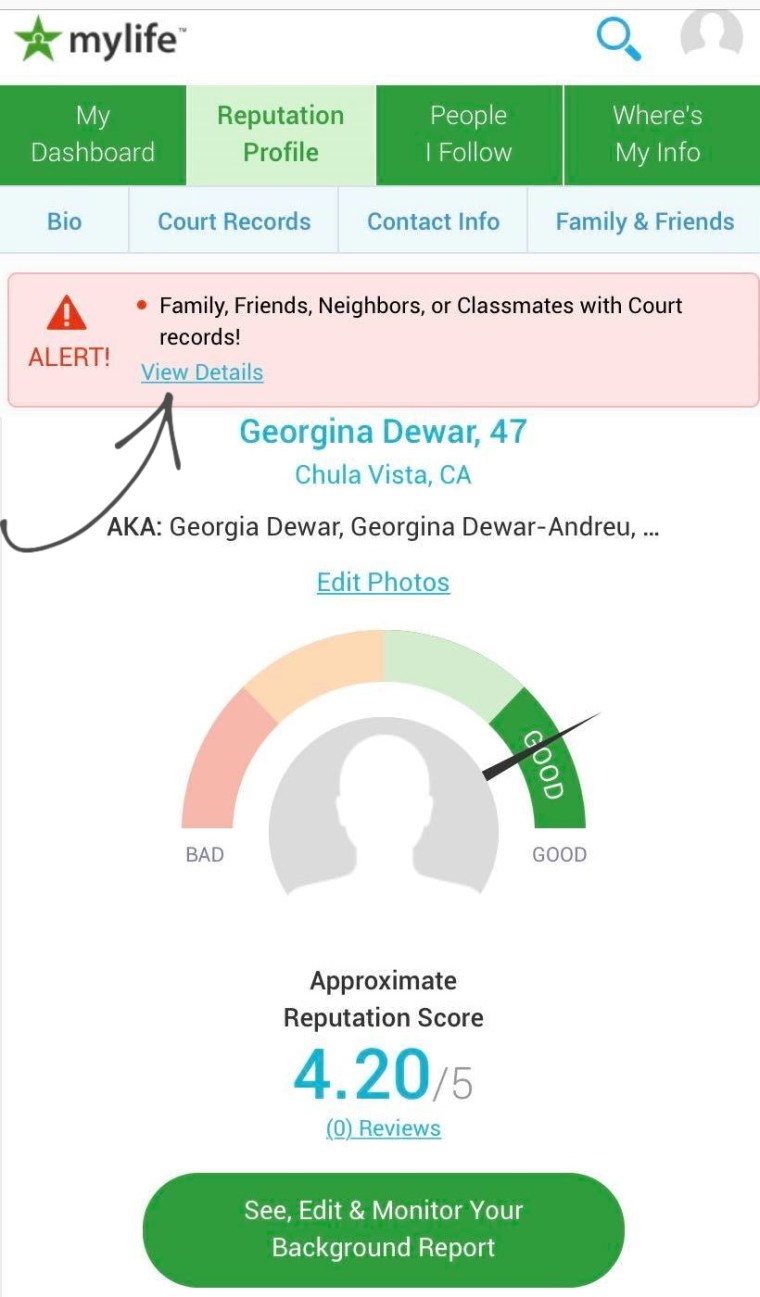The height and width of the screenshot is (1297, 760).
Task: View the Family & Friends section
Action: tap(644, 221)
